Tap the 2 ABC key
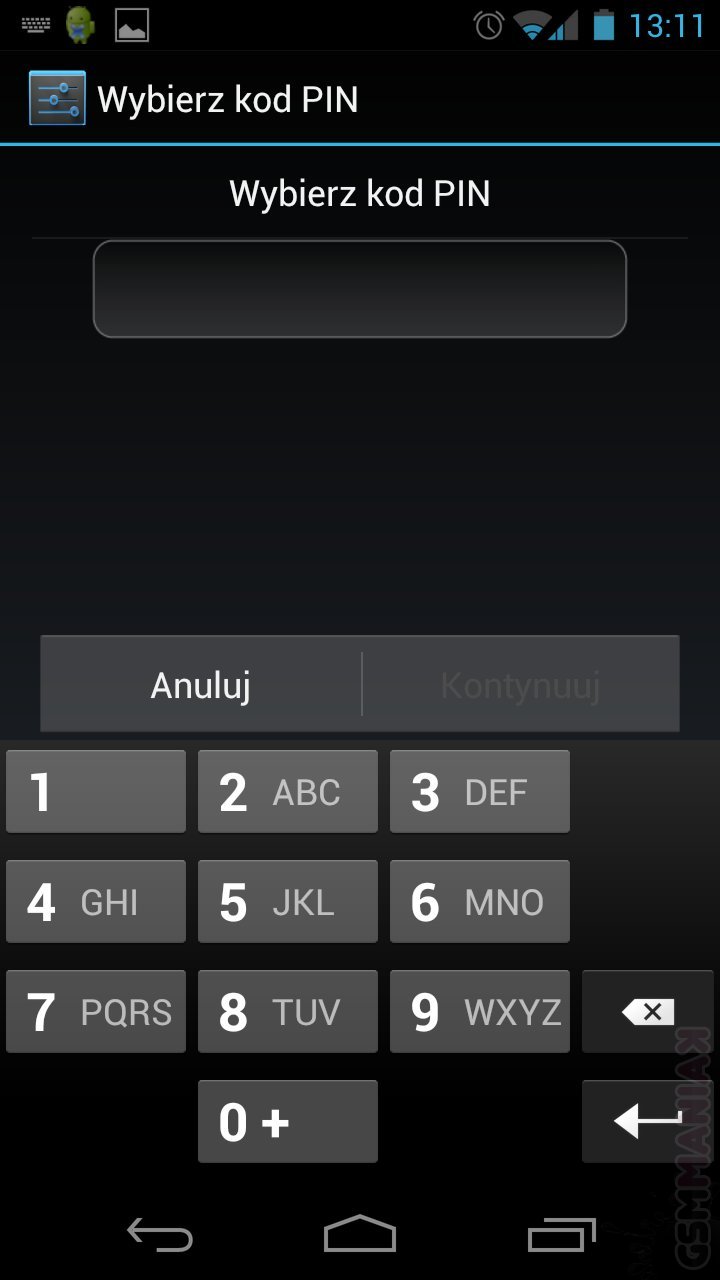 click(x=288, y=792)
